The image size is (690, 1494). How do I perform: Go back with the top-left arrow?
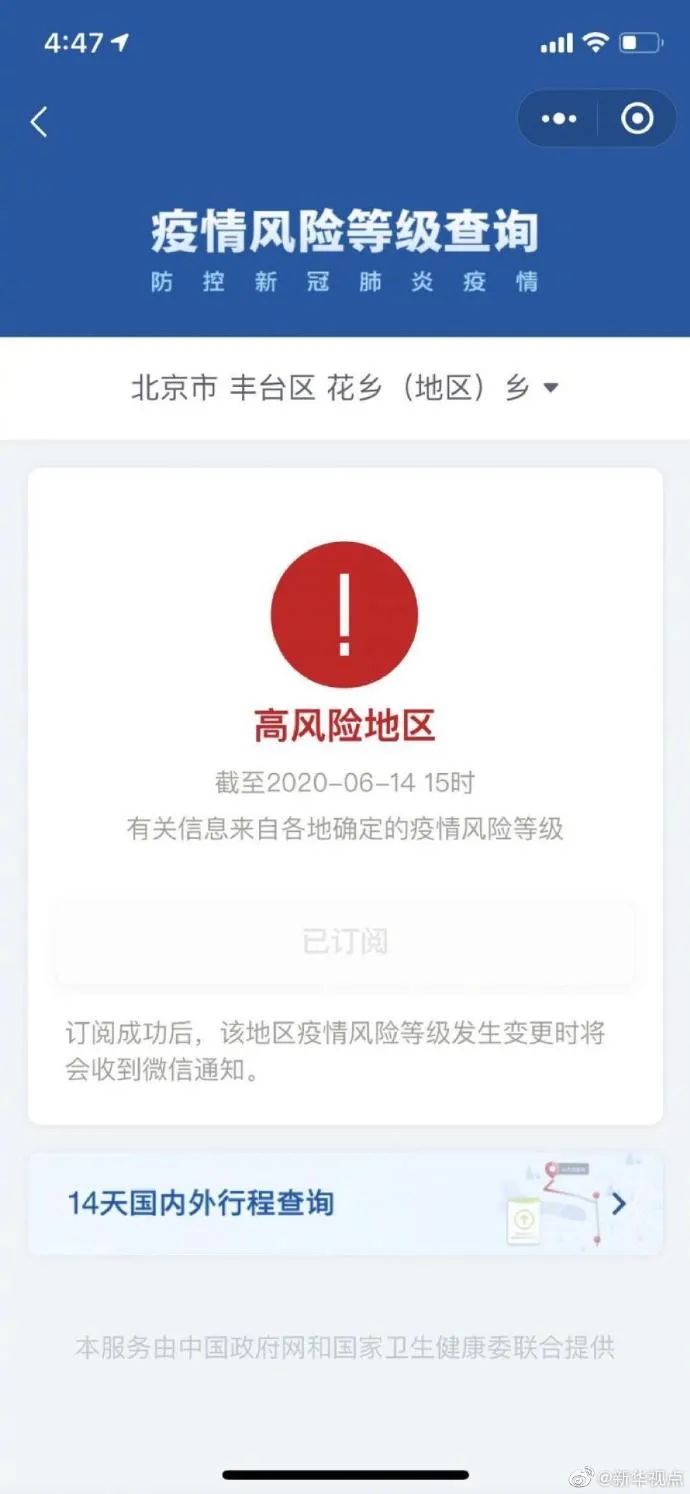[39, 122]
